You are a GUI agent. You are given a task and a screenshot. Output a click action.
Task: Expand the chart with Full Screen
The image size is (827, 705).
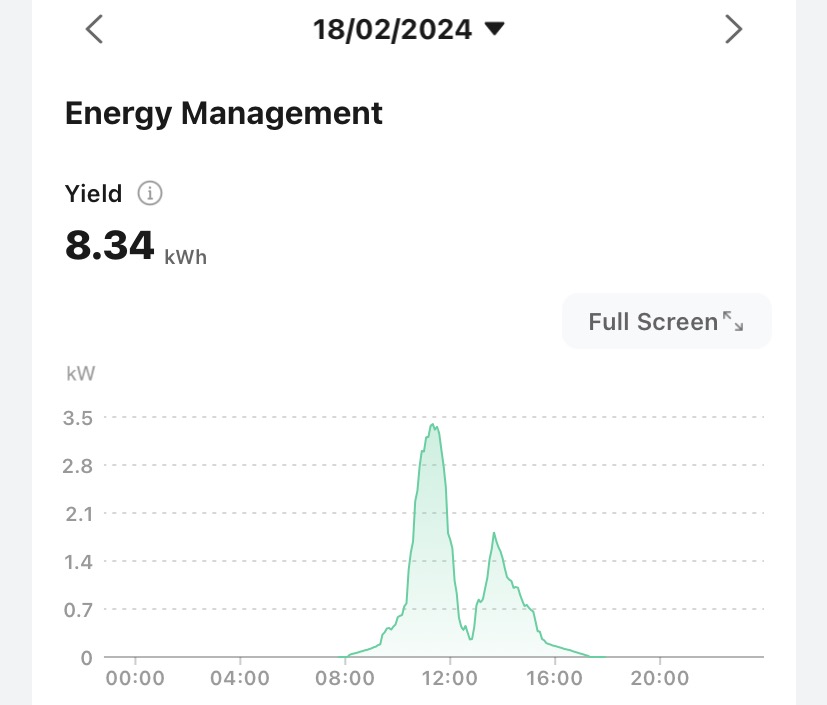666,322
